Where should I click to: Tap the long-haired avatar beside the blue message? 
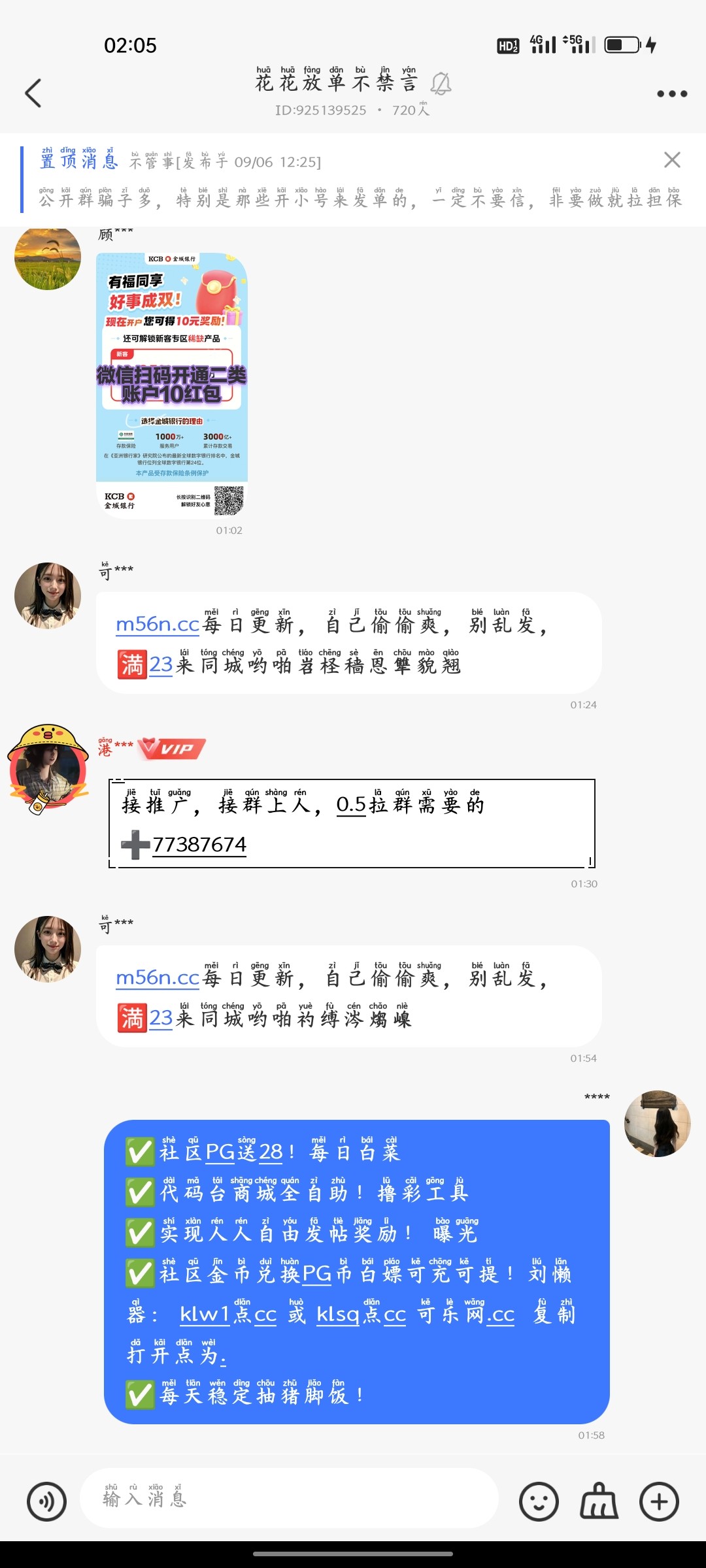point(657,1123)
